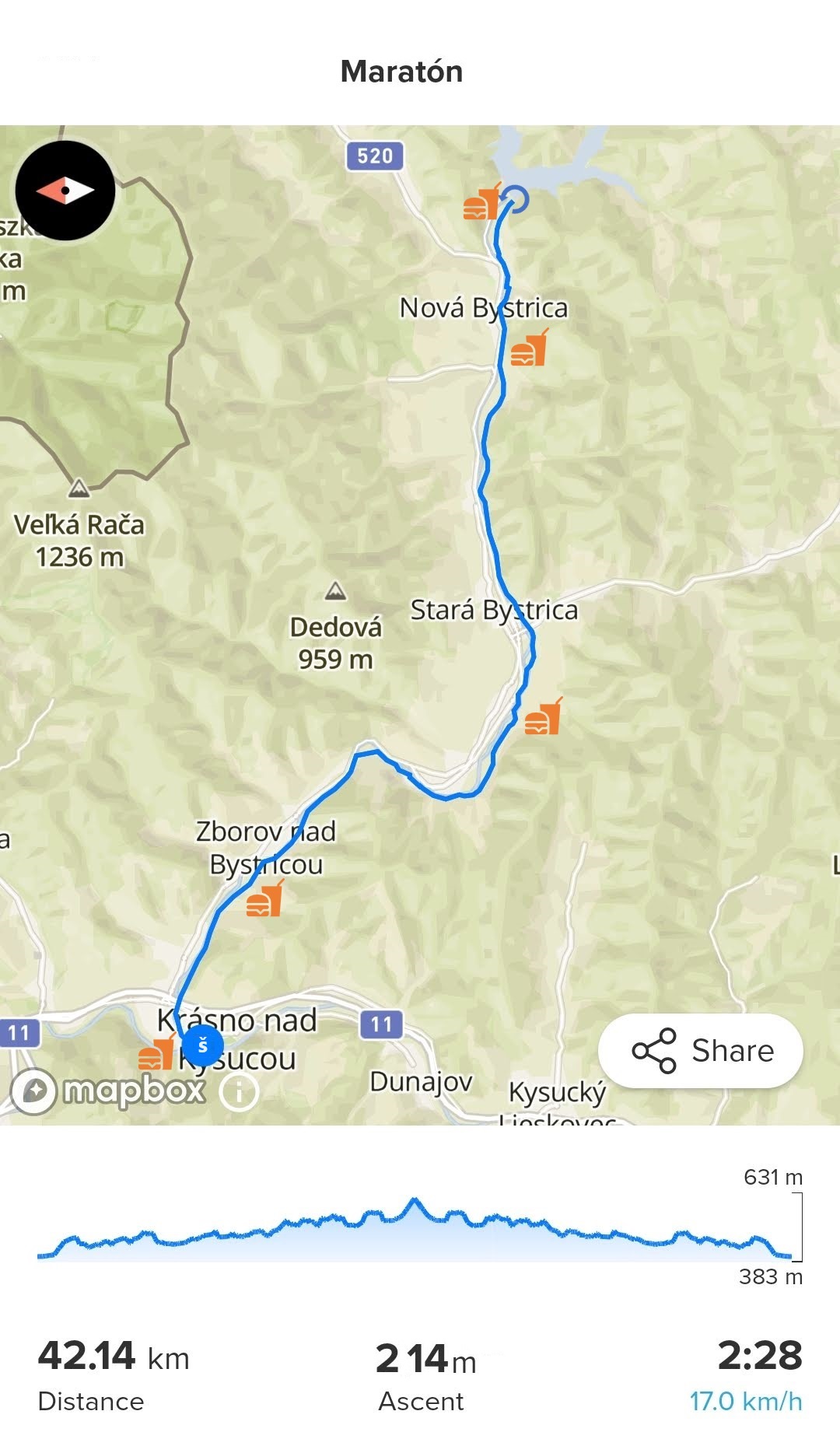Tap the compass to reset map orientation

point(65,191)
